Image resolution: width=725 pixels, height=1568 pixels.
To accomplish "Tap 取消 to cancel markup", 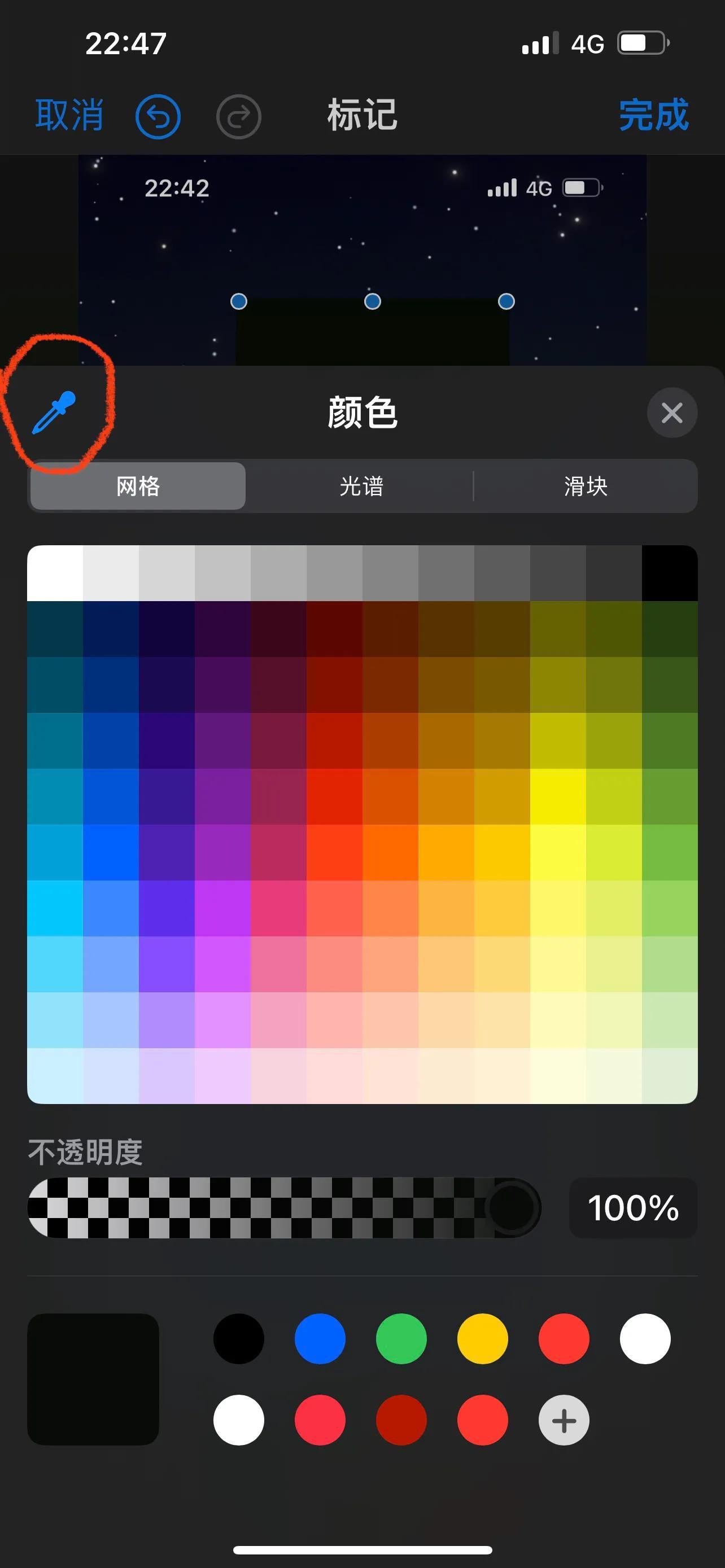I will click(x=69, y=115).
